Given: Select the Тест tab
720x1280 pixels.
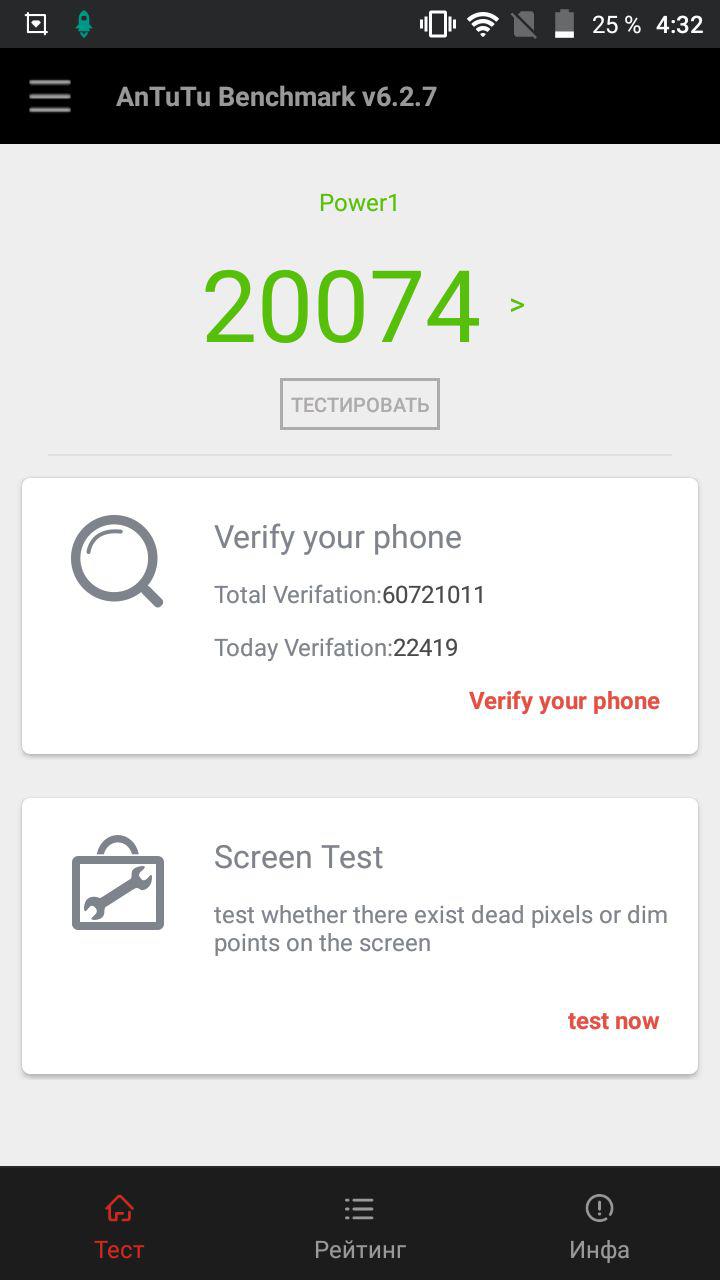Looking at the screenshot, I should [x=119, y=1226].
